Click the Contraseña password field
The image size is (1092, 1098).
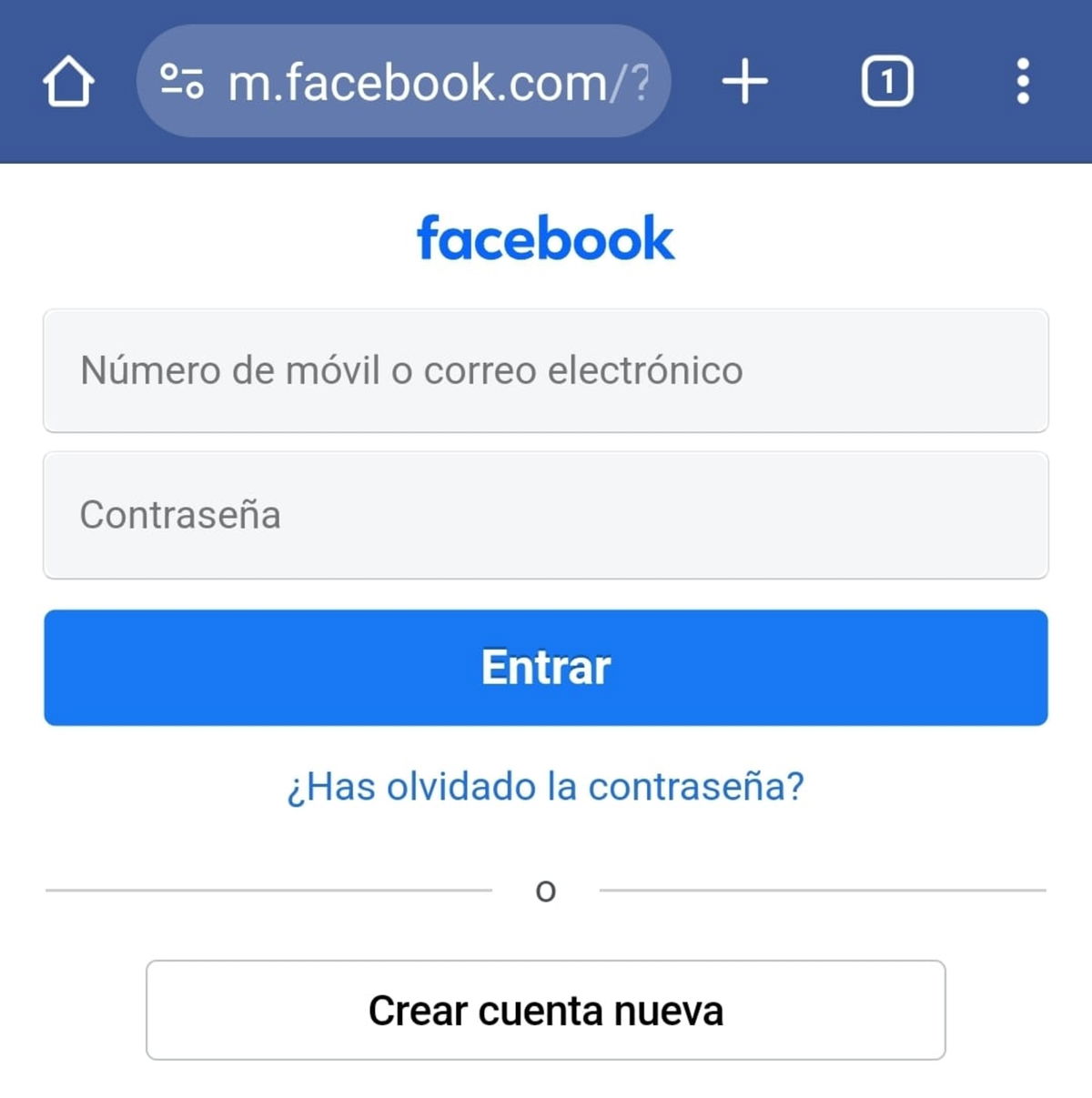(545, 515)
